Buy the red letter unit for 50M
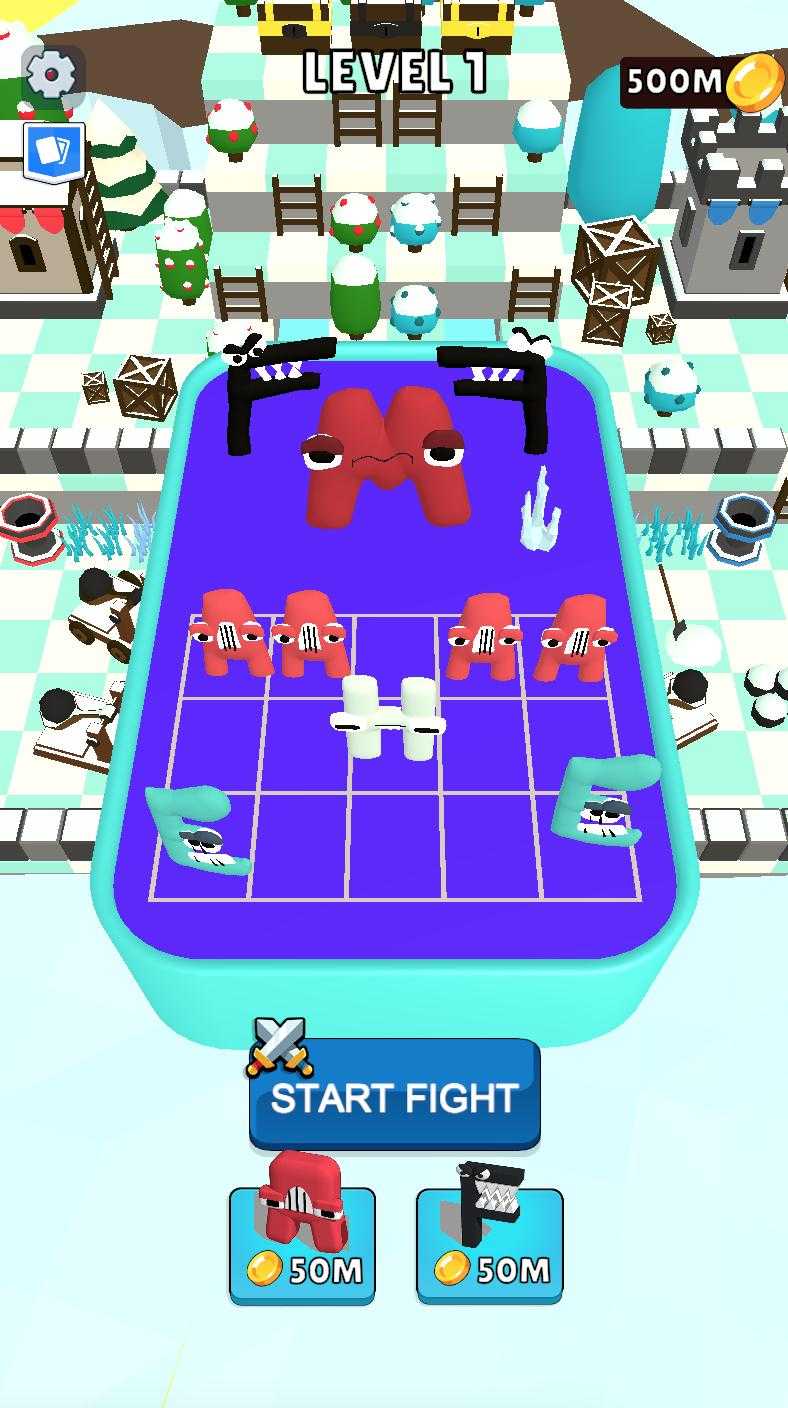The height and width of the screenshot is (1408, 788). 302,1243
